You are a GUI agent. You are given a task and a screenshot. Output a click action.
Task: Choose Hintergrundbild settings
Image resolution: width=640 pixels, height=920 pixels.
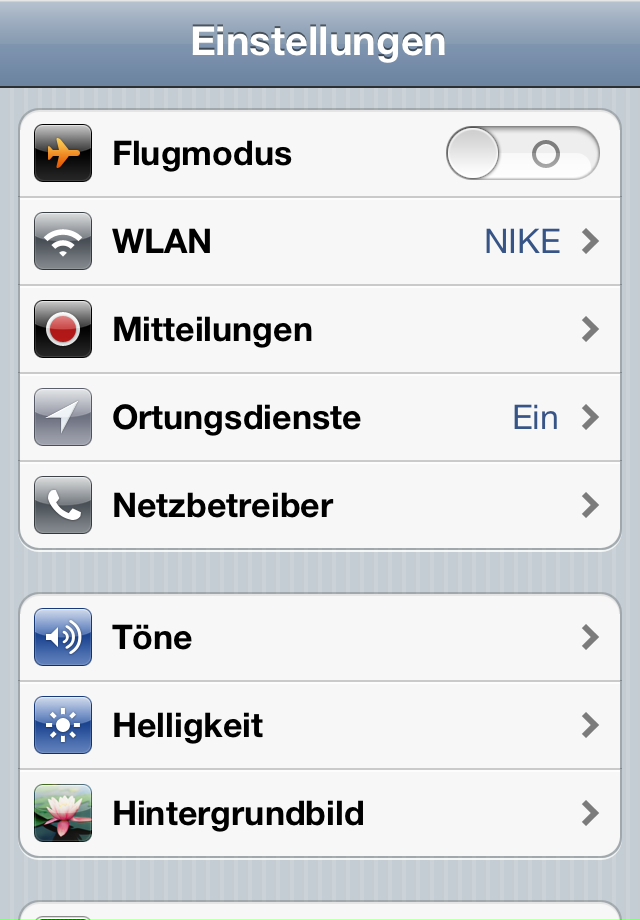(320, 813)
